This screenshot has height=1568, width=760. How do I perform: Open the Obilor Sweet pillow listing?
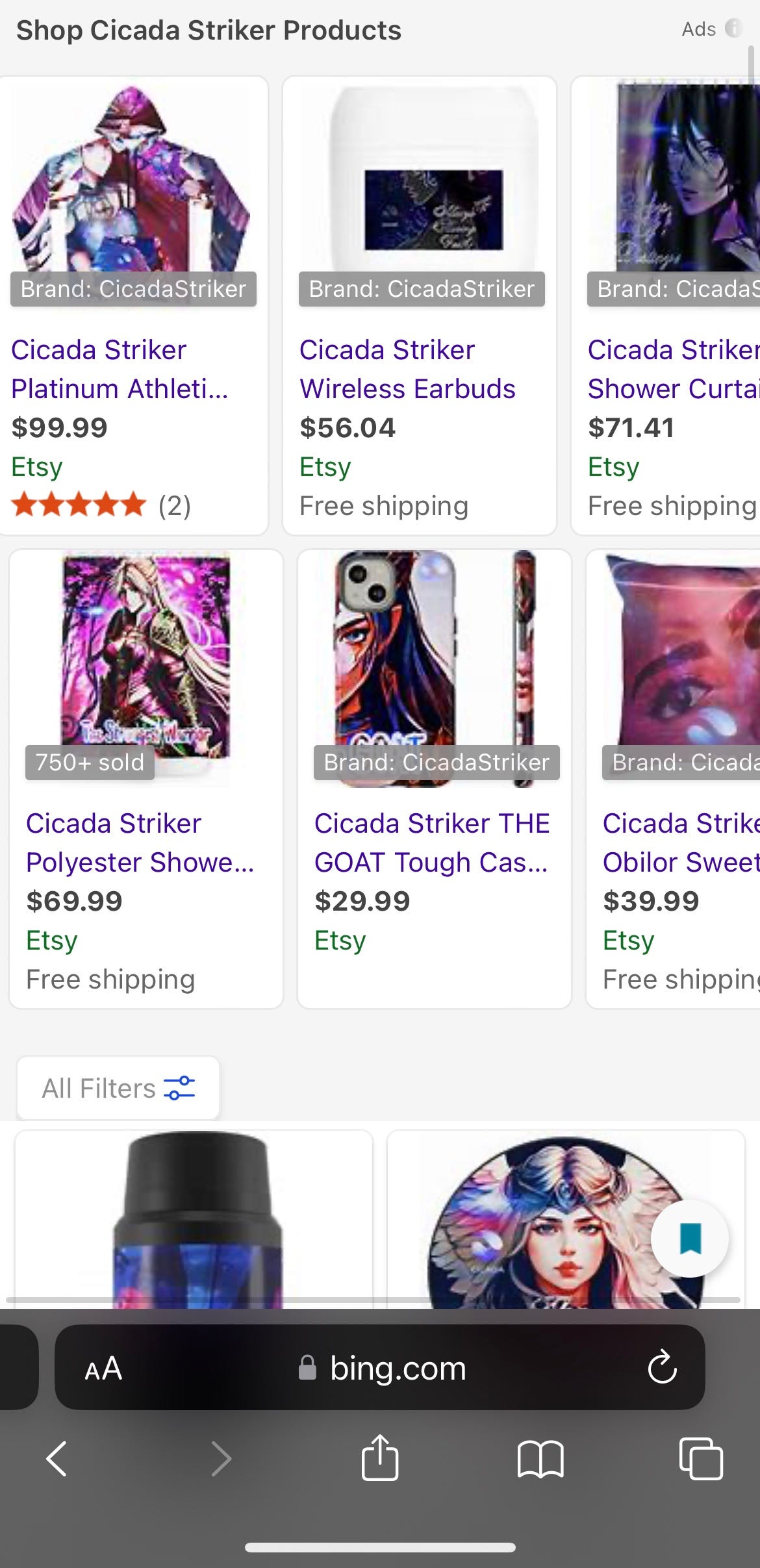[x=679, y=842]
